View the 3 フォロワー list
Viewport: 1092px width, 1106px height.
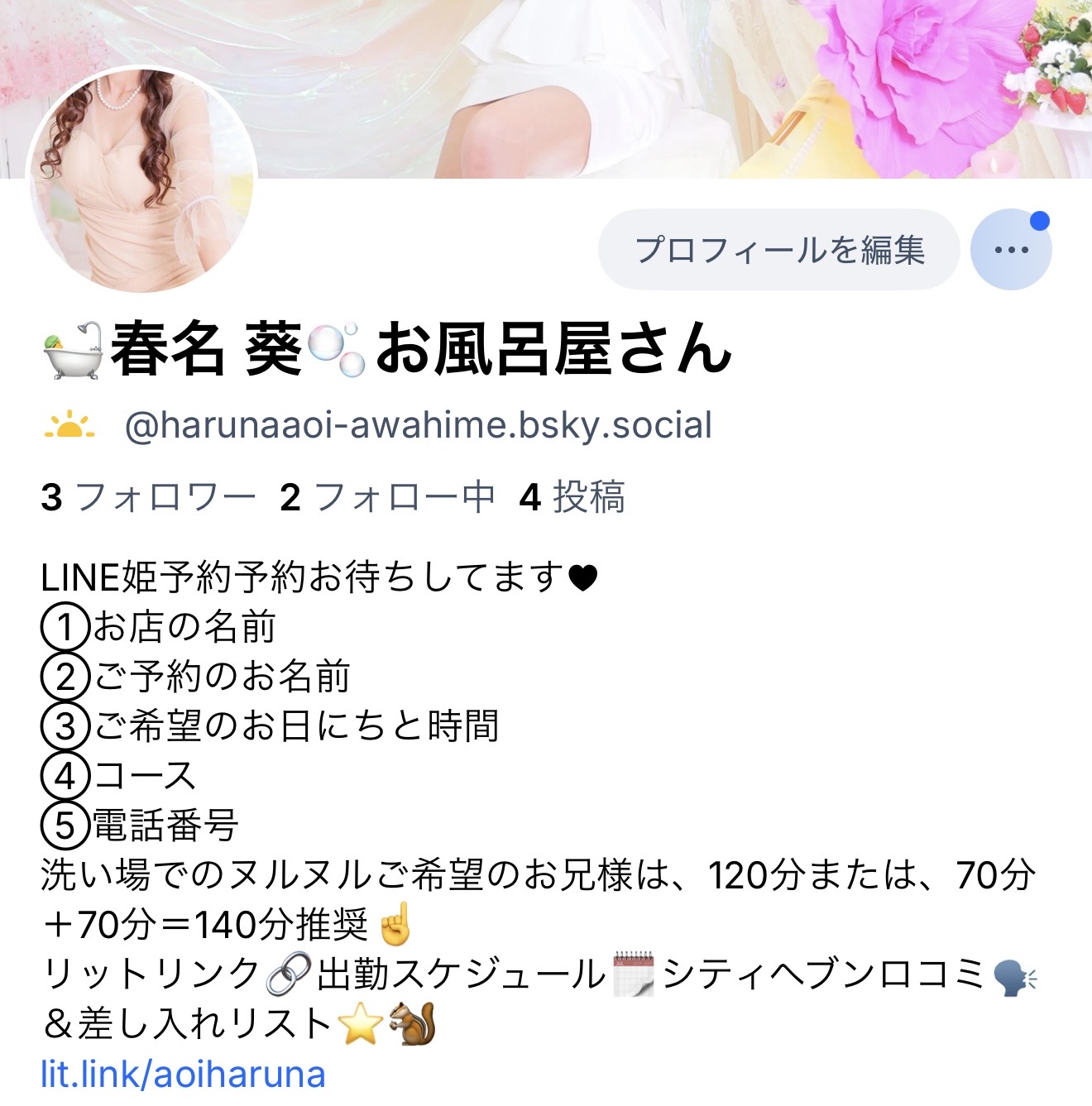148,497
